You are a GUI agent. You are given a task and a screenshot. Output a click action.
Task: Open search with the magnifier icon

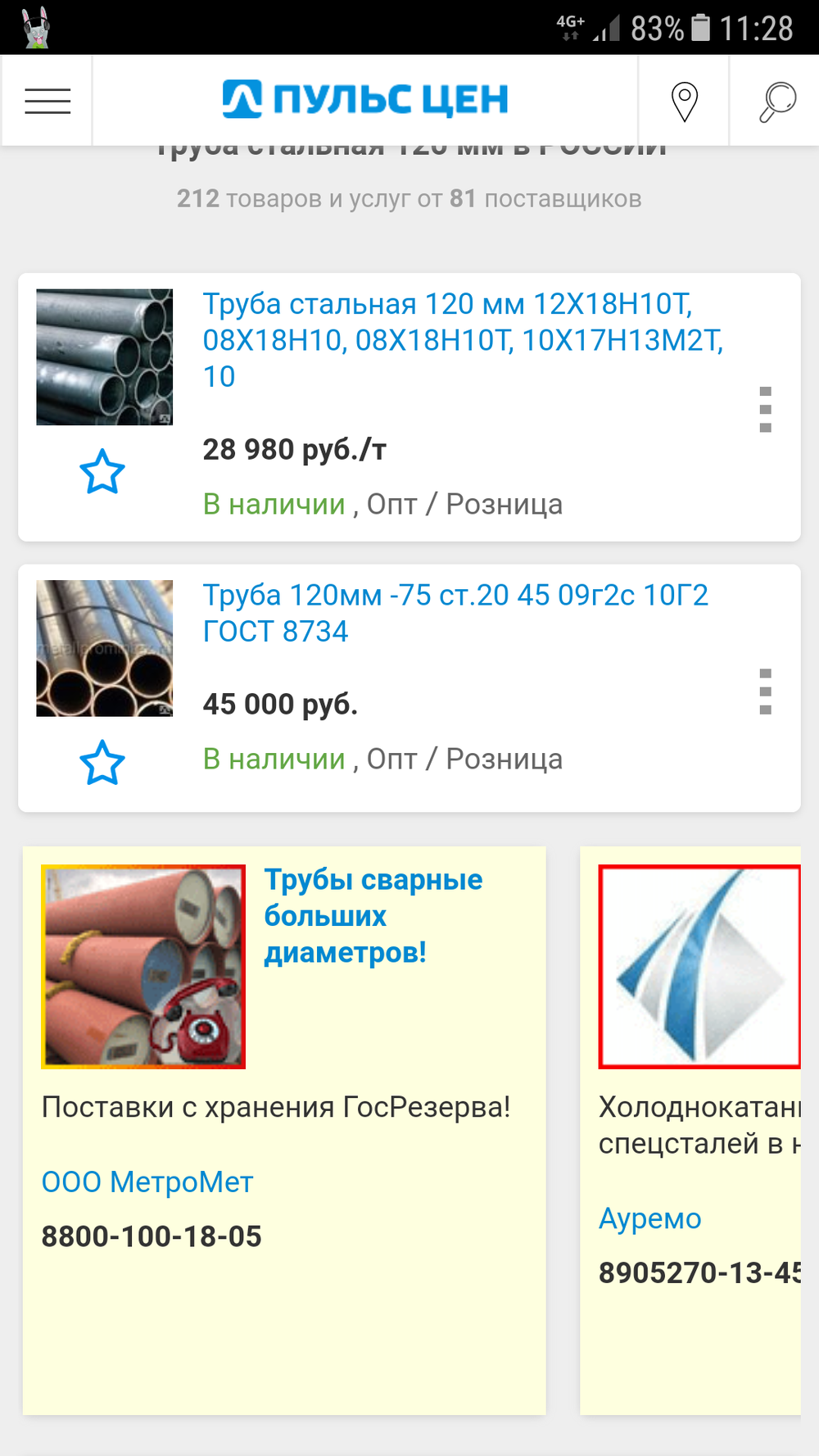pos(776,101)
